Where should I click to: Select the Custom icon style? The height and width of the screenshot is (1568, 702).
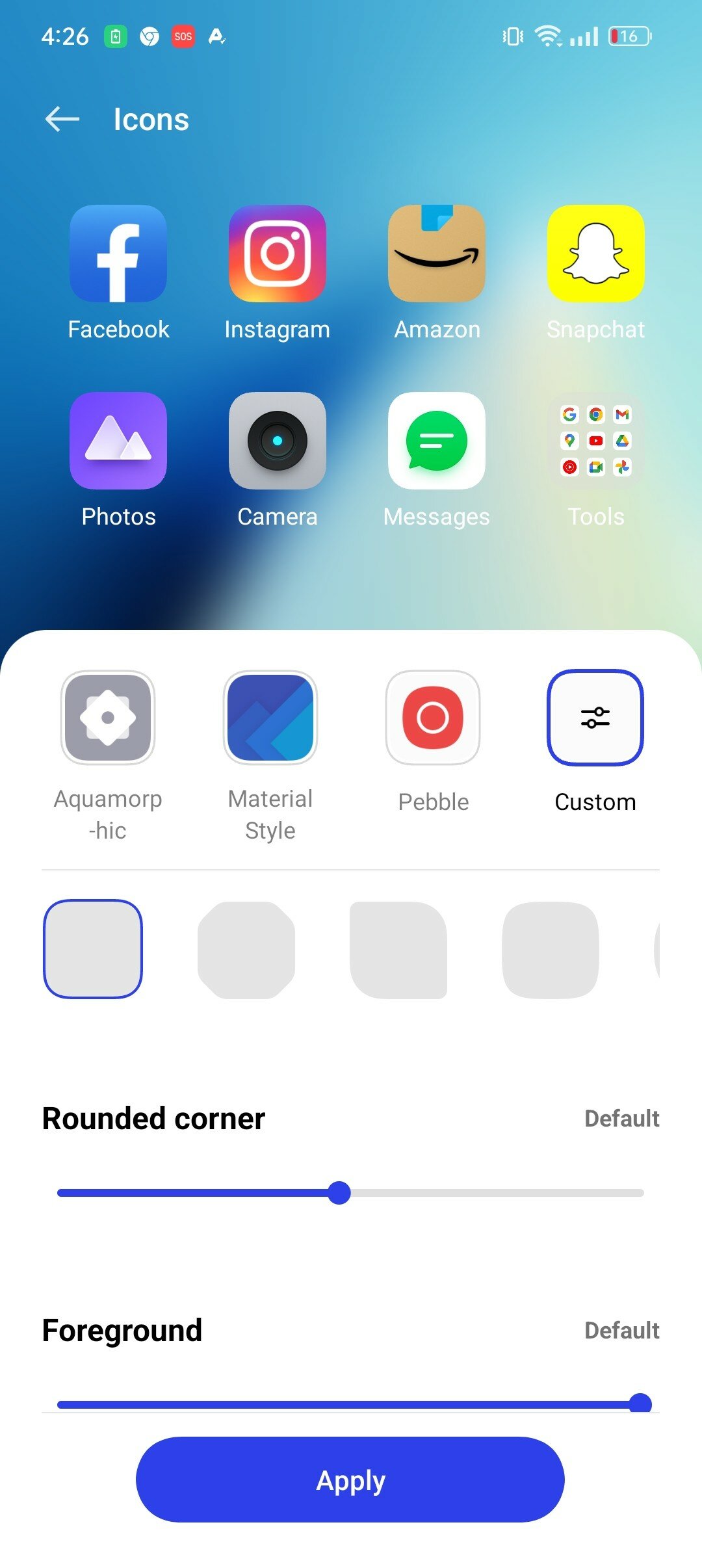pyautogui.click(x=595, y=718)
